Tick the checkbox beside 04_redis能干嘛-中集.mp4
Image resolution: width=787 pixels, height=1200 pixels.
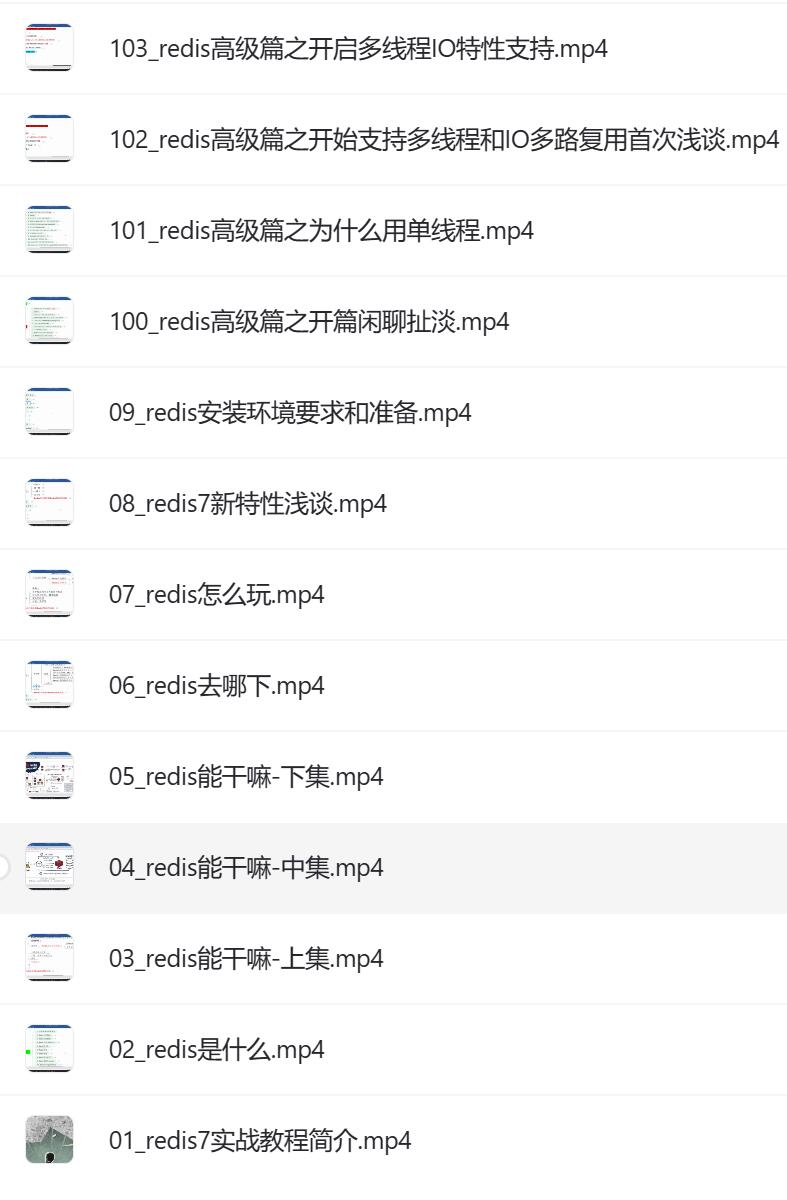[3, 867]
